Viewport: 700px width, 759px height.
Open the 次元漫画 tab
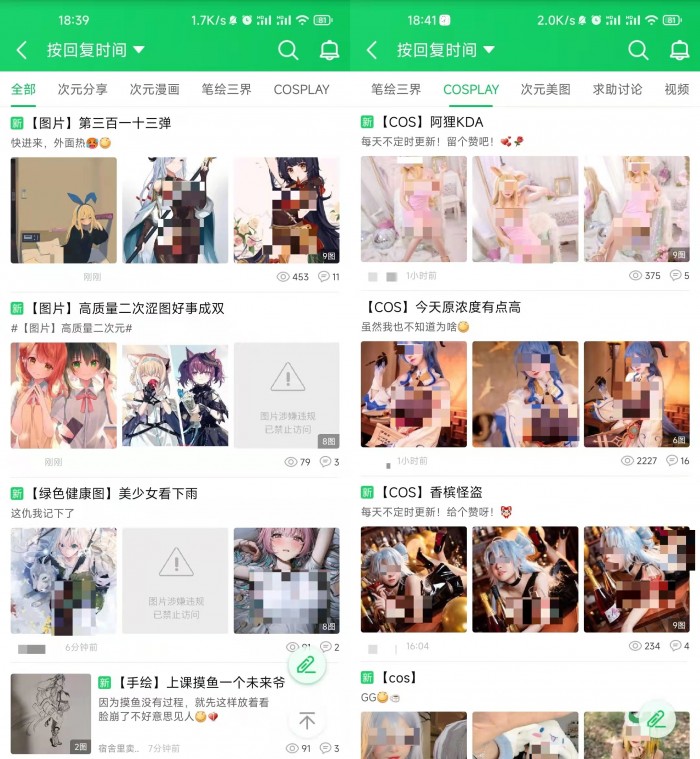pos(154,89)
